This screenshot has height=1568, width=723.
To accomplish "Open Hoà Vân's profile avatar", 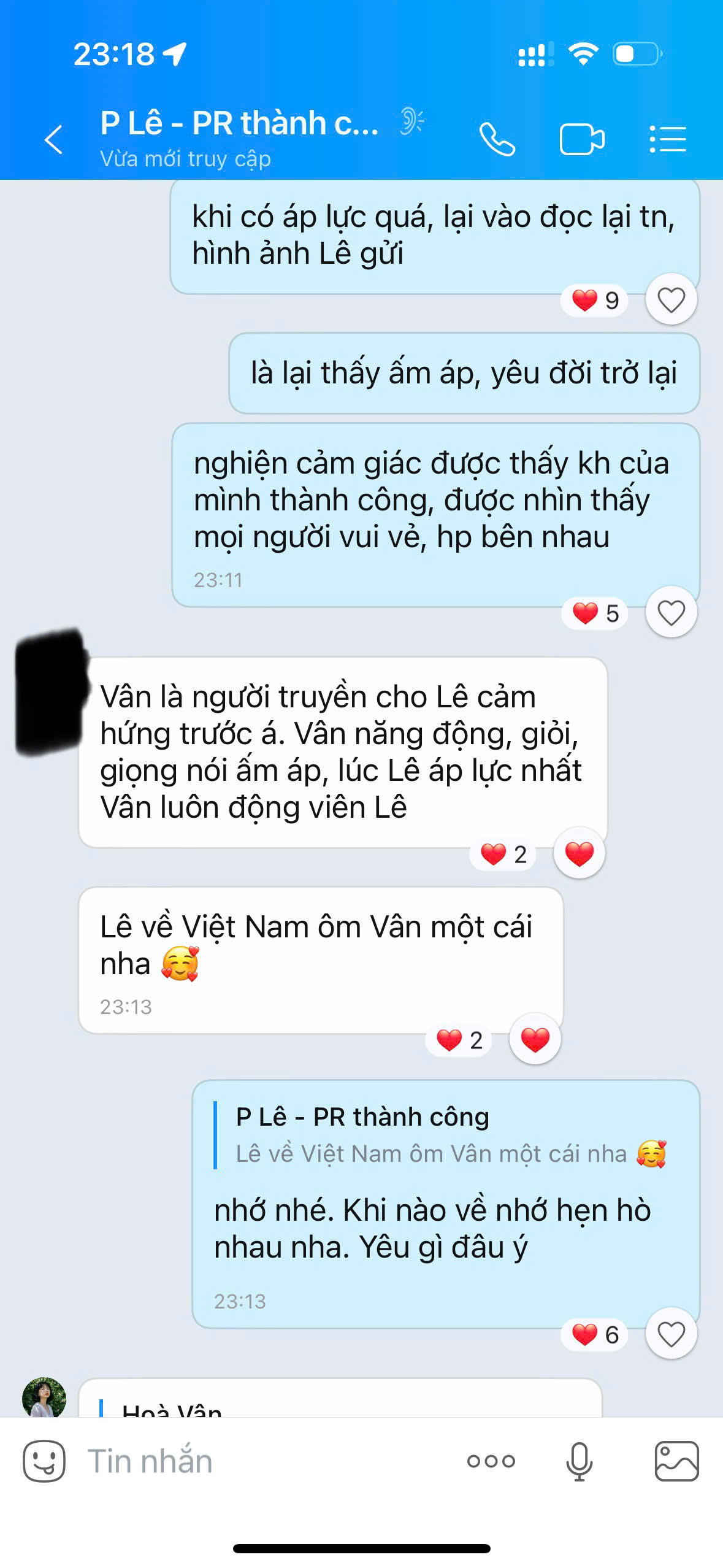I will pos(44,1397).
